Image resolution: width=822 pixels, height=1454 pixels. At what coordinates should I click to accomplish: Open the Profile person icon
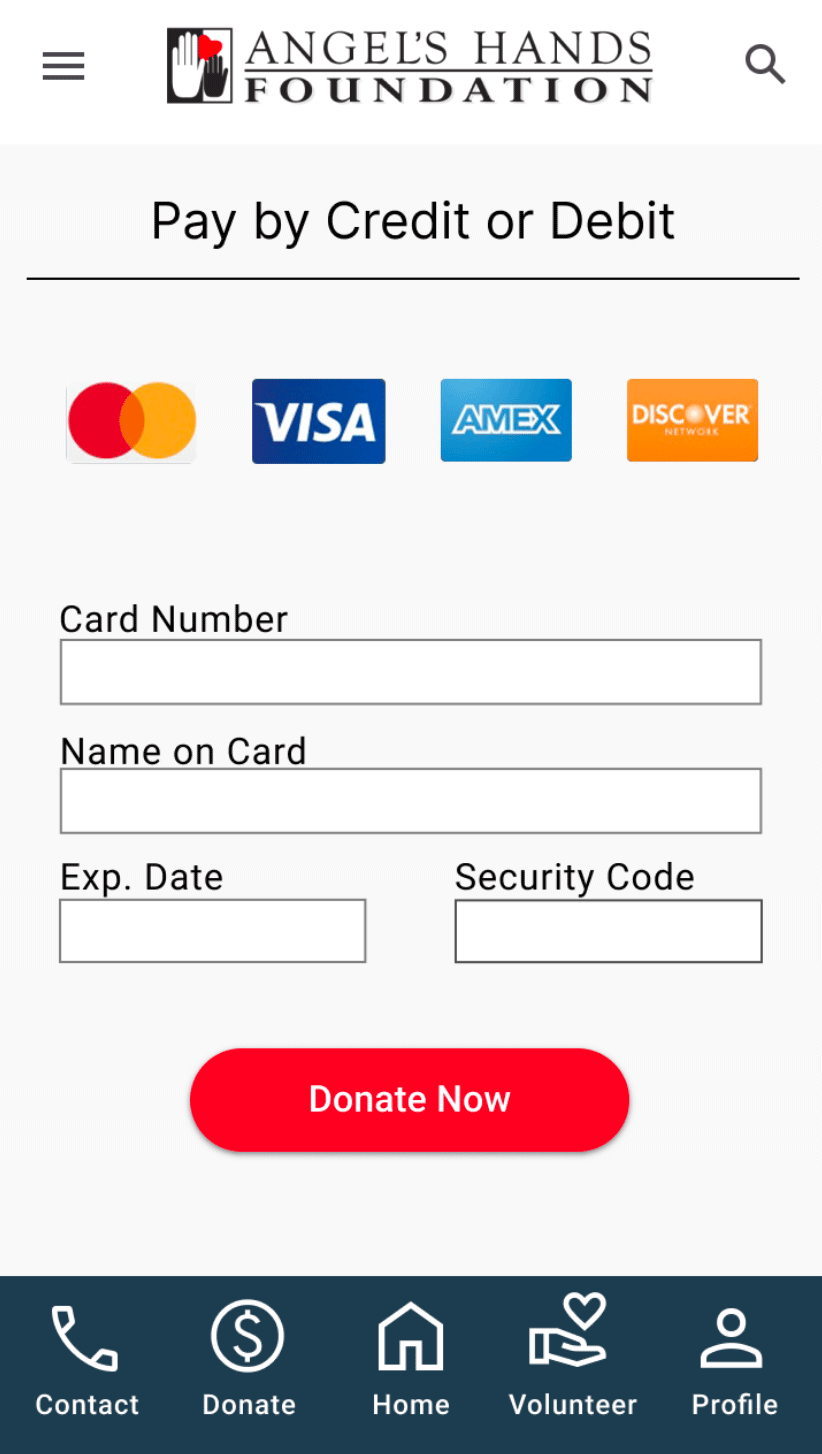(733, 1334)
